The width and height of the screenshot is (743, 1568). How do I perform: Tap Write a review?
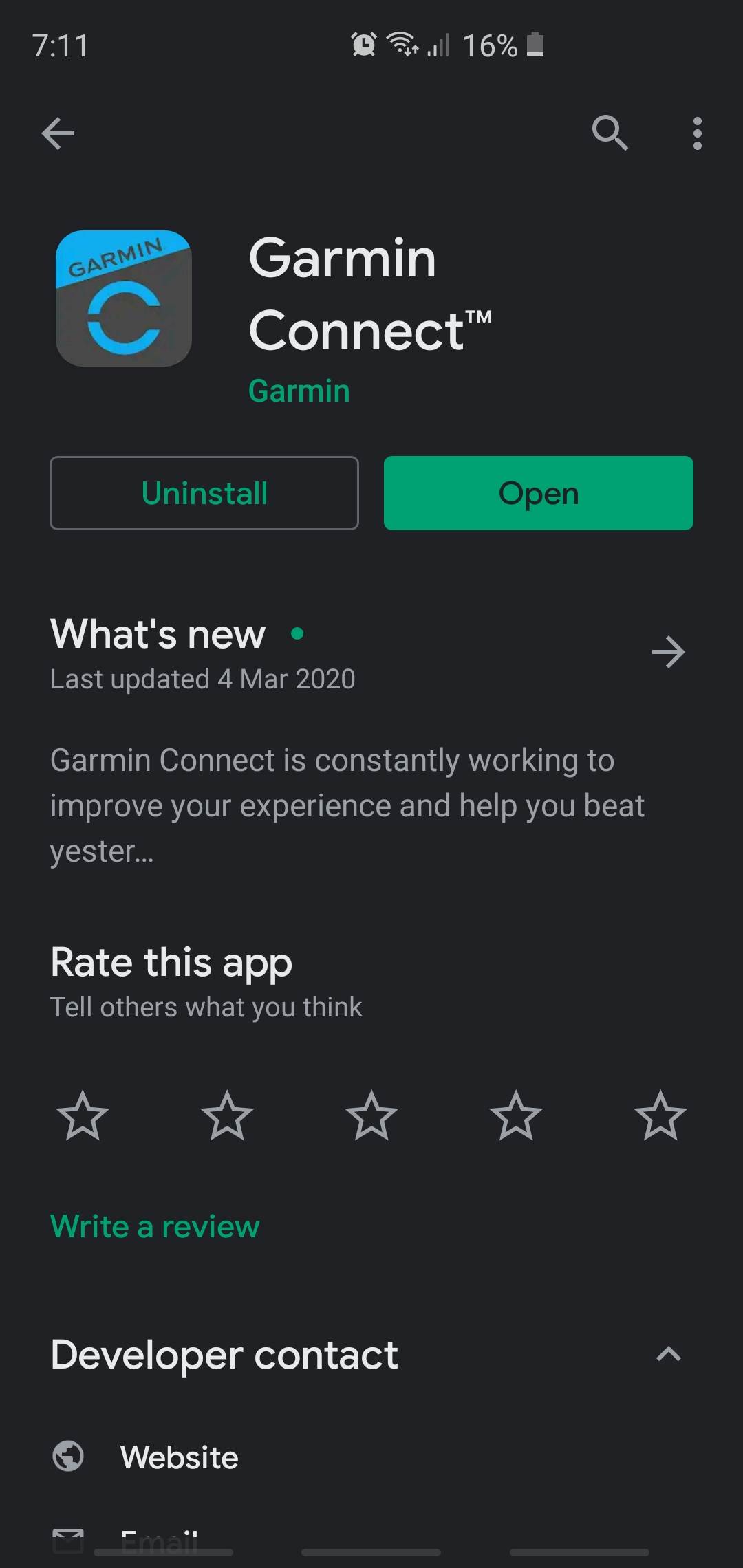coord(155,1226)
